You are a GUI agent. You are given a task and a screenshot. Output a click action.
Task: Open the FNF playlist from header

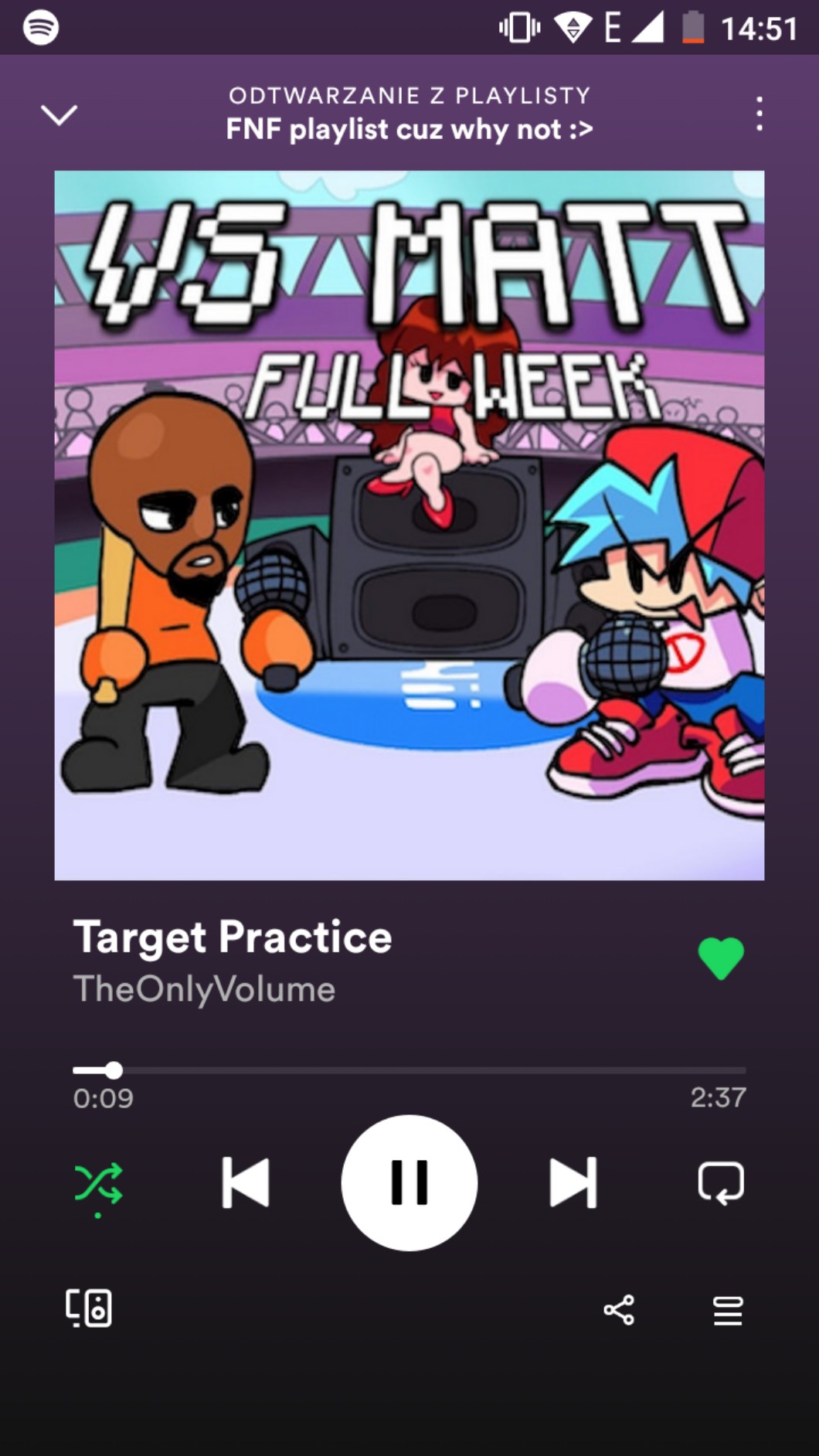[x=409, y=129]
